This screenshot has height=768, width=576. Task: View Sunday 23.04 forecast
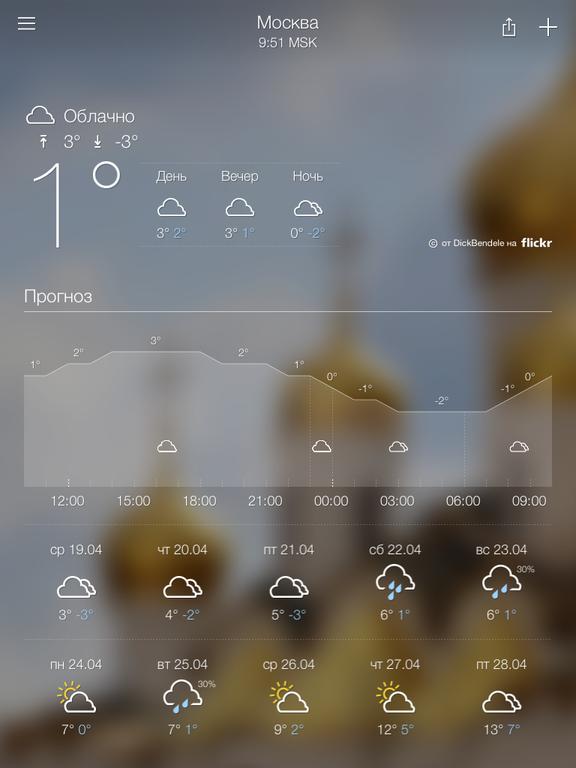click(x=501, y=582)
